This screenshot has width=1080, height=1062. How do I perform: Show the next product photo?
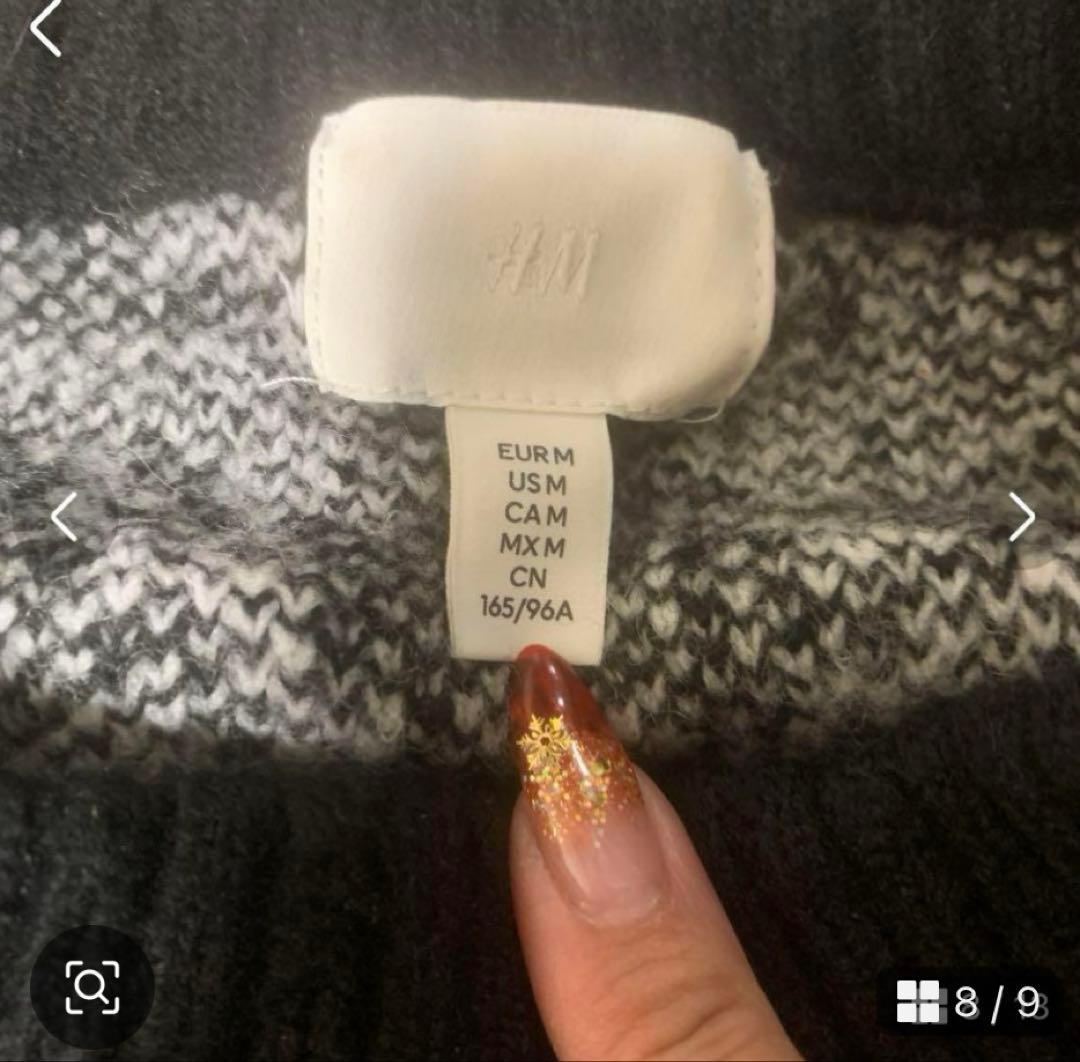pyautogui.click(x=1020, y=517)
